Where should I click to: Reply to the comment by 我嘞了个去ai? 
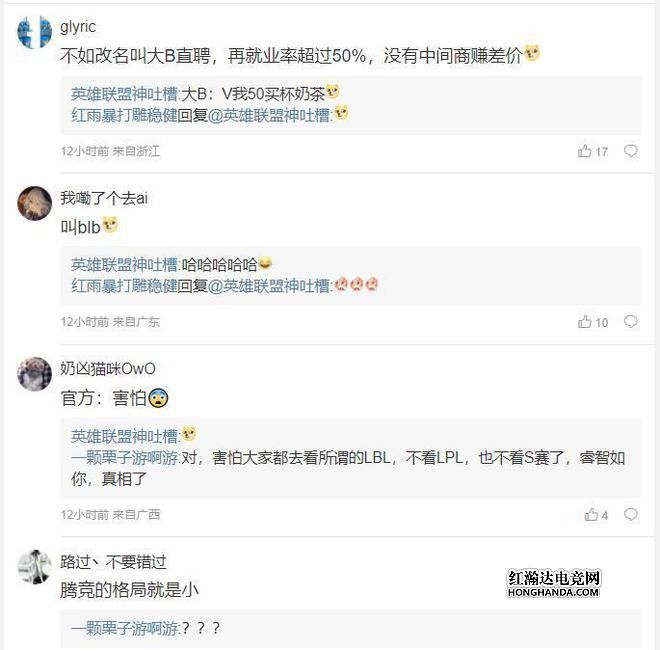coord(631,322)
